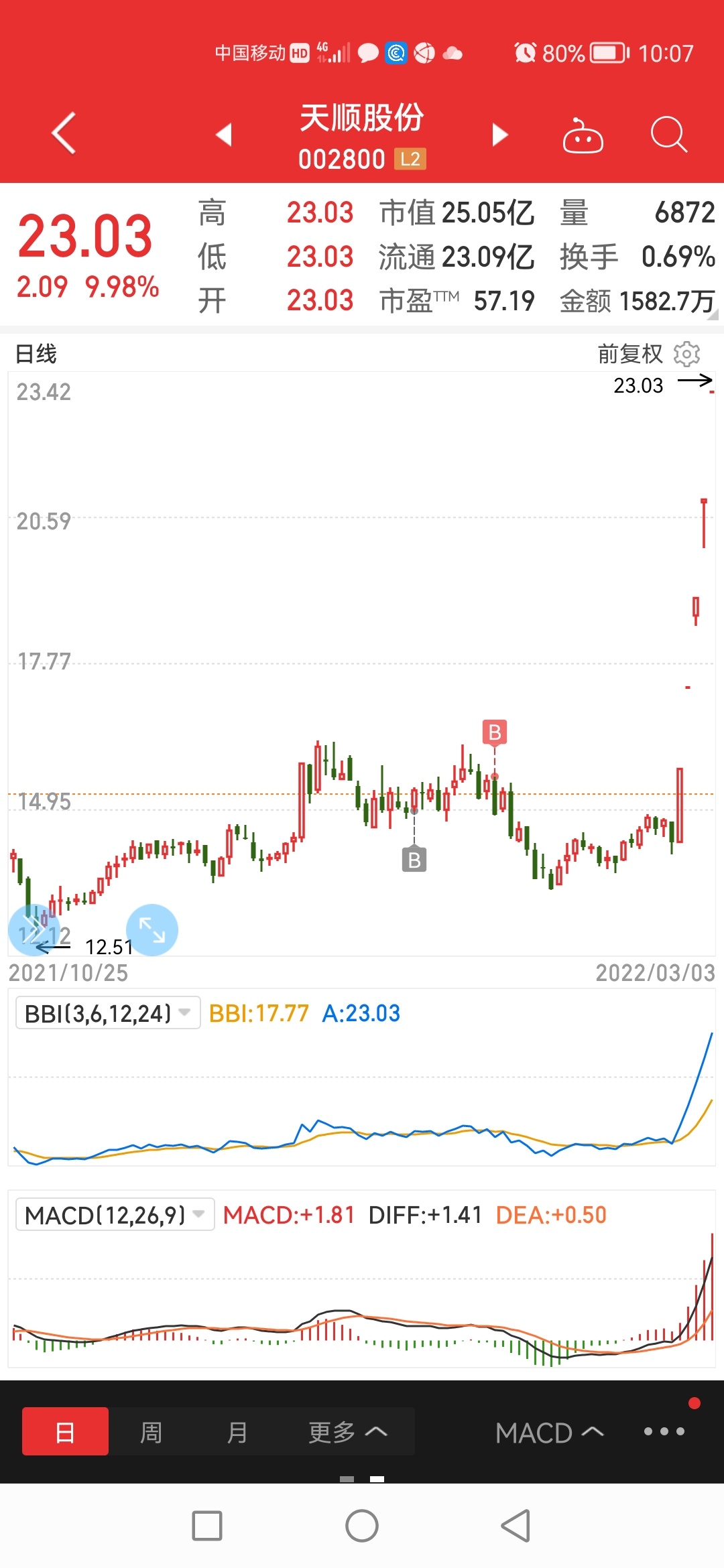Switch to the 月 monthly chart
This screenshot has height=1568, width=724.
[x=237, y=1432]
